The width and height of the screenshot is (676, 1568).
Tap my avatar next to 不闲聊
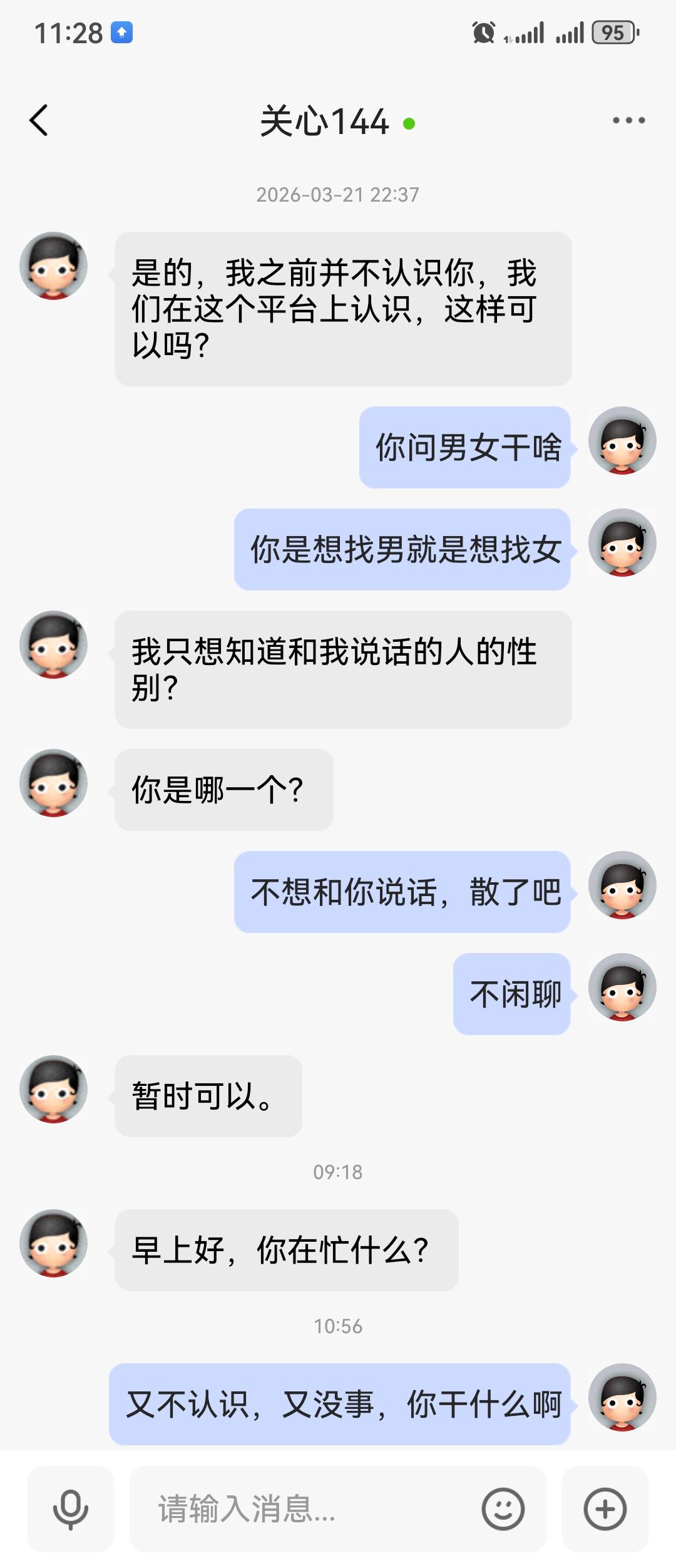[x=622, y=988]
